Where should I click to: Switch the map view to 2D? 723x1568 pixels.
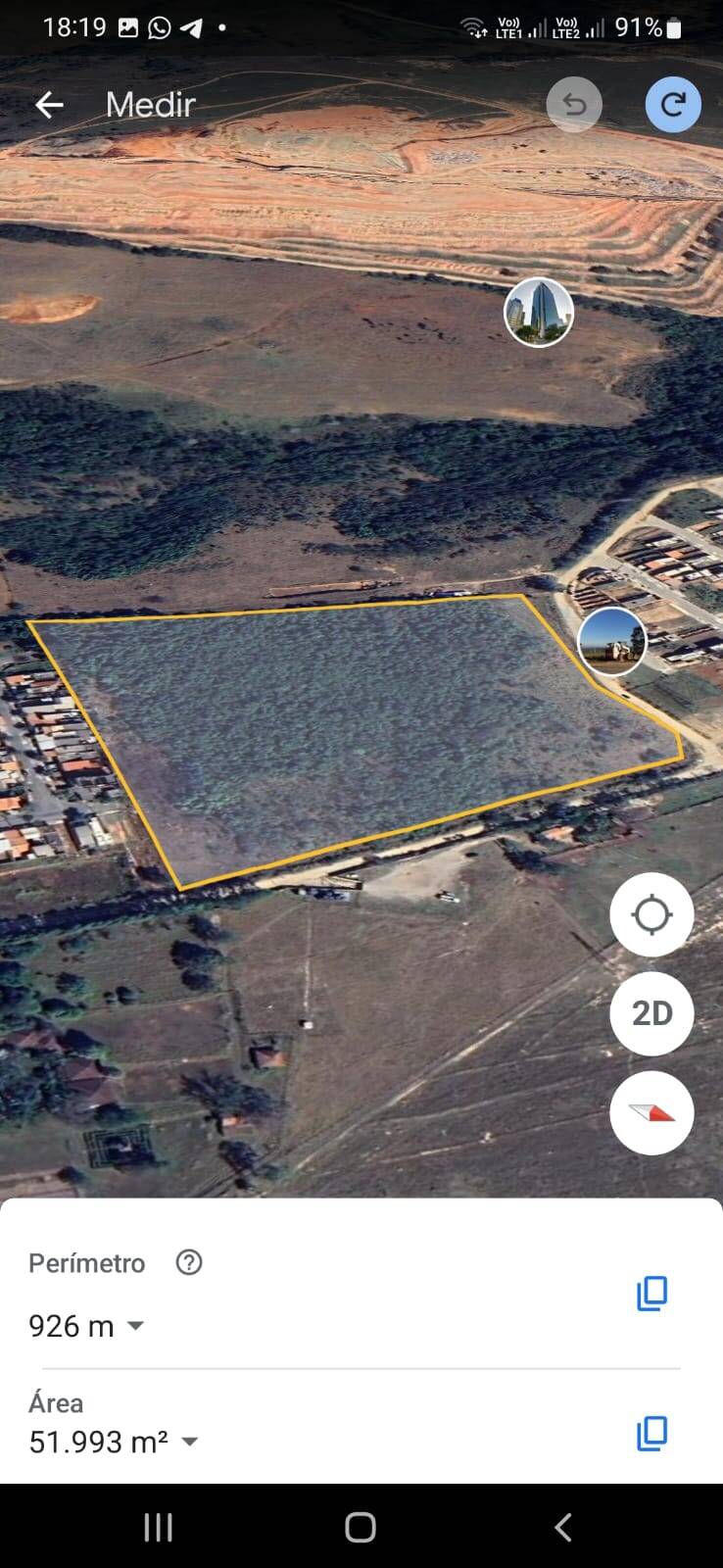coord(651,1013)
